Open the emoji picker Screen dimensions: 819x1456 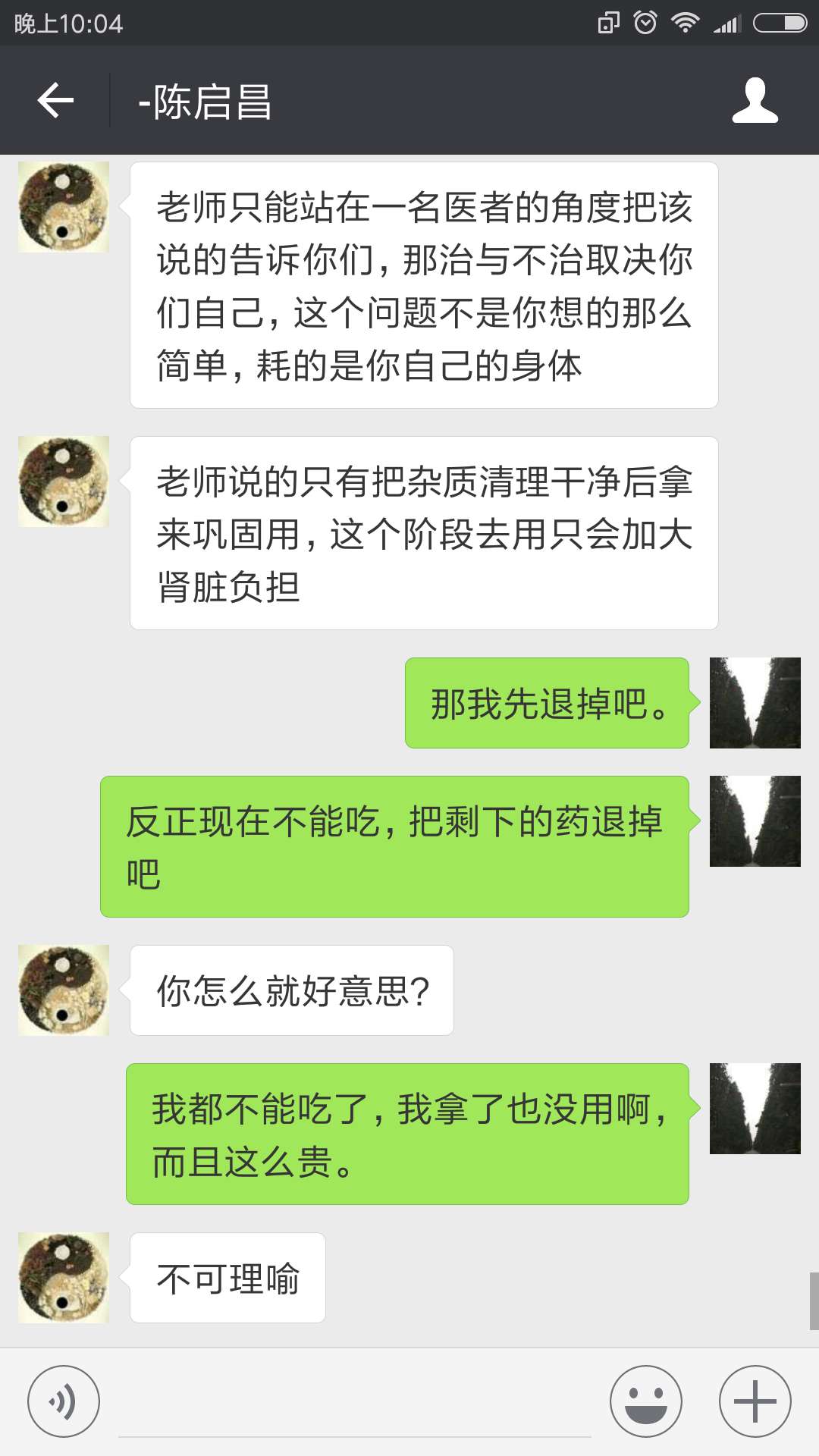coord(645,1401)
